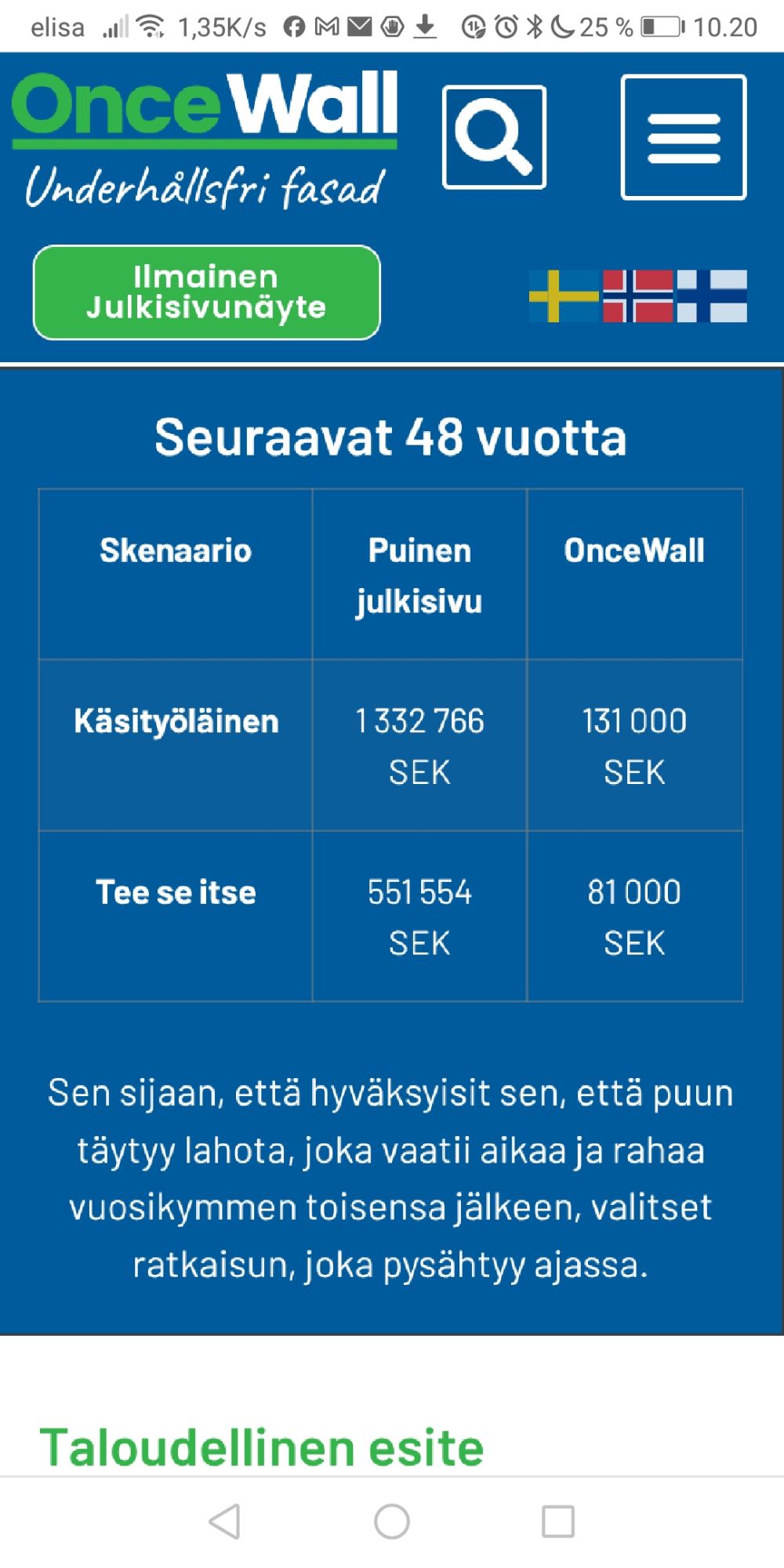This screenshot has height=1568, width=784.
Task: Switch language to Finnish flag
Action: (712, 296)
